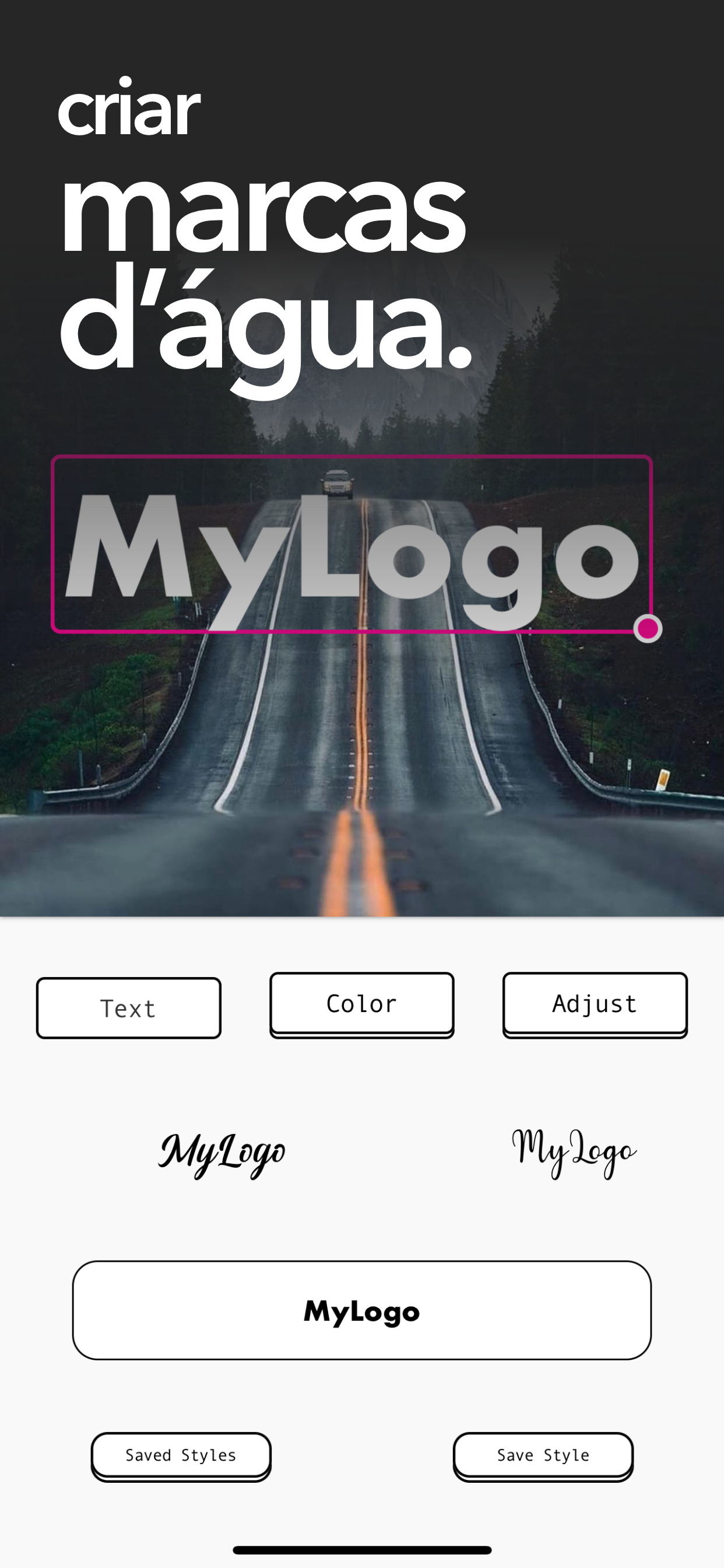Viewport: 724px width, 1568px height.
Task: Tap Adjust to change watermark size
Action: pos(595,1003)
